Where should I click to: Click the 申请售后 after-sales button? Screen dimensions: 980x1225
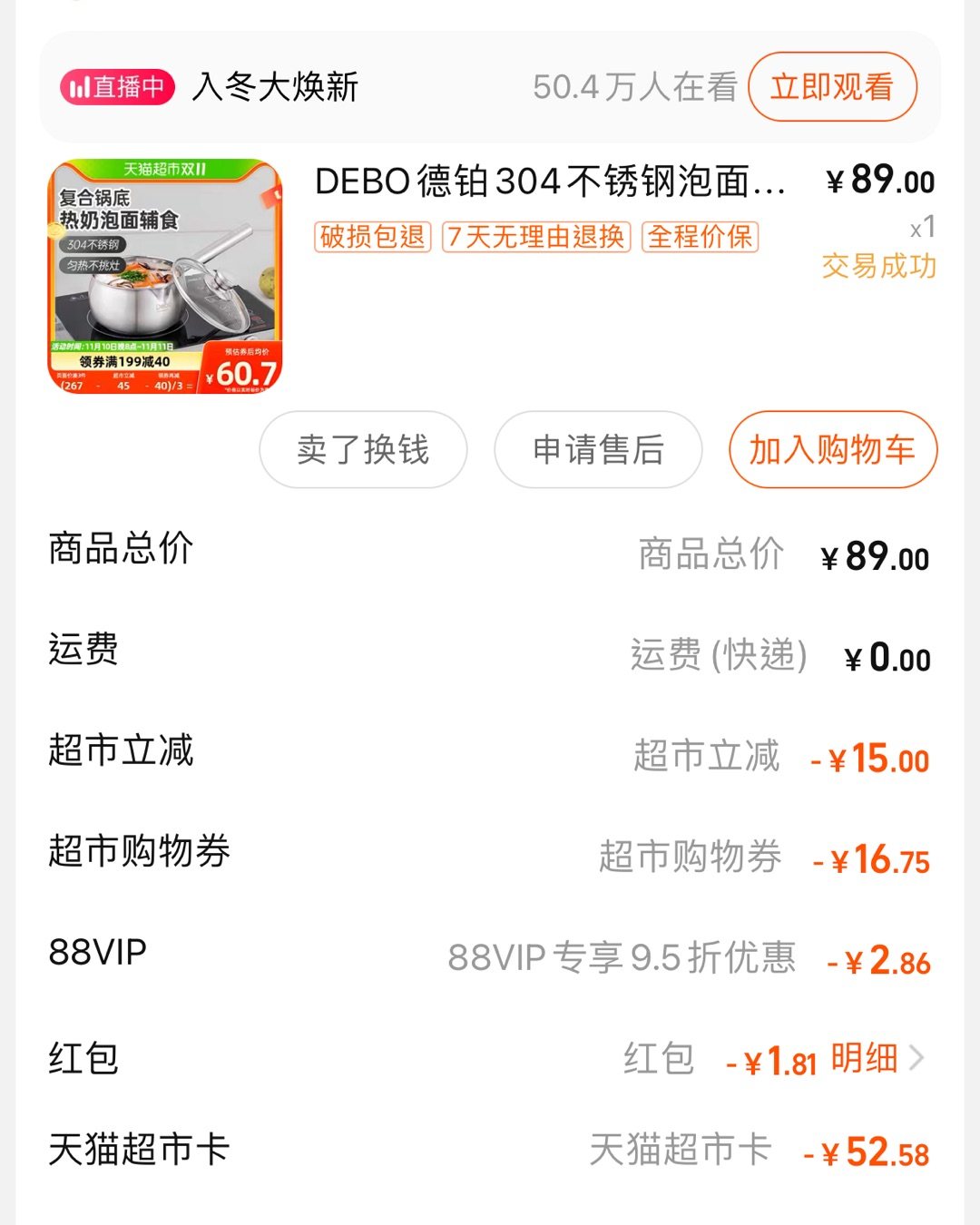(597, 449)
